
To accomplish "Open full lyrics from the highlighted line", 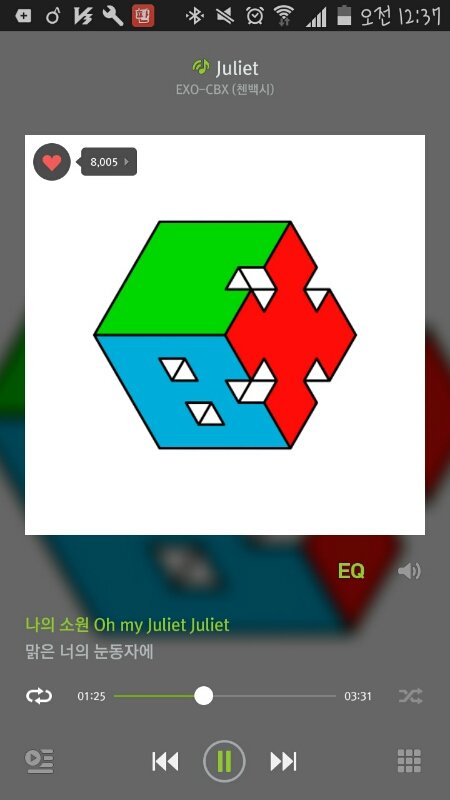I will (128, 625).
